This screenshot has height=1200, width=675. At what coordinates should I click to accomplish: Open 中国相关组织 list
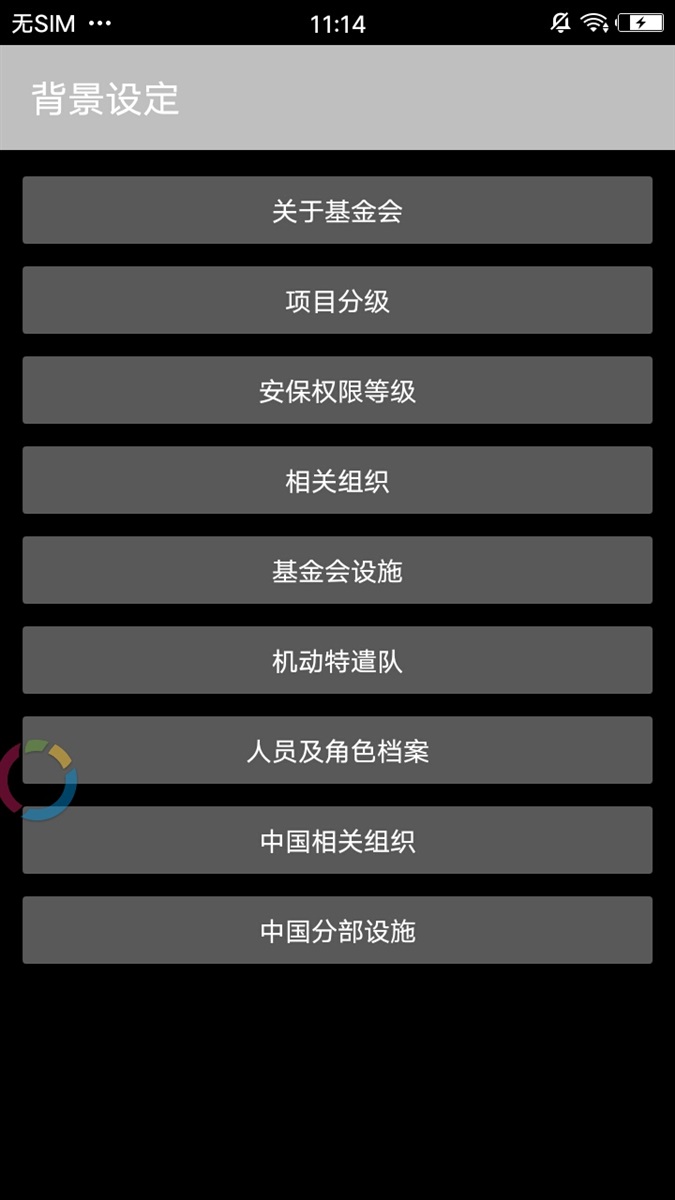pos(337,840)
